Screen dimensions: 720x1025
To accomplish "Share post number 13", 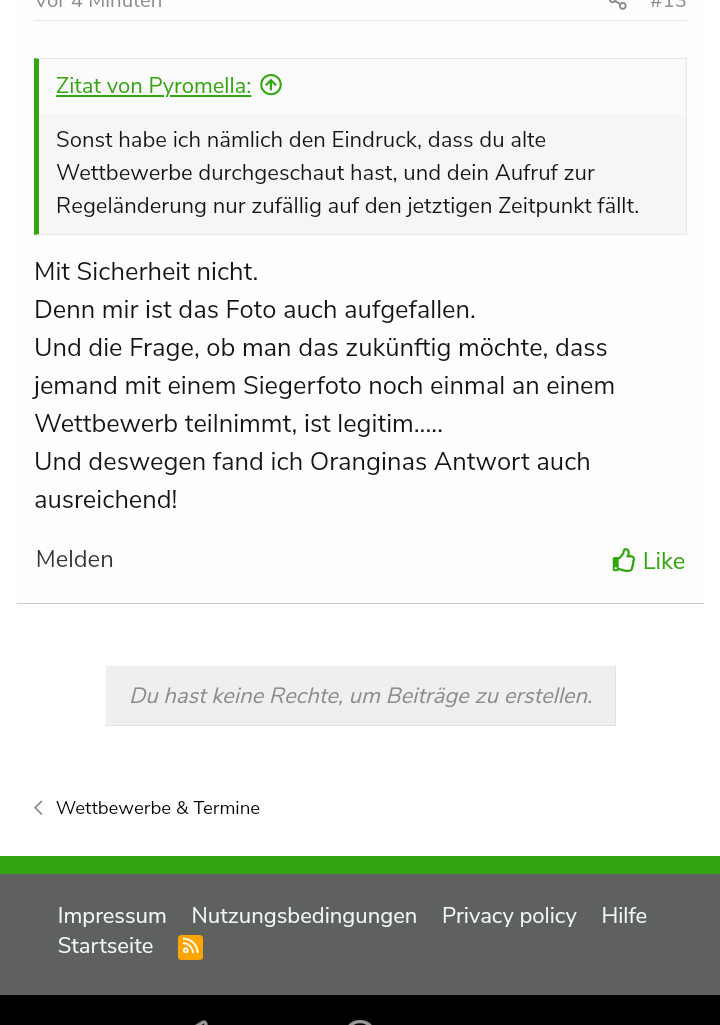I will (x=618, y=5).
